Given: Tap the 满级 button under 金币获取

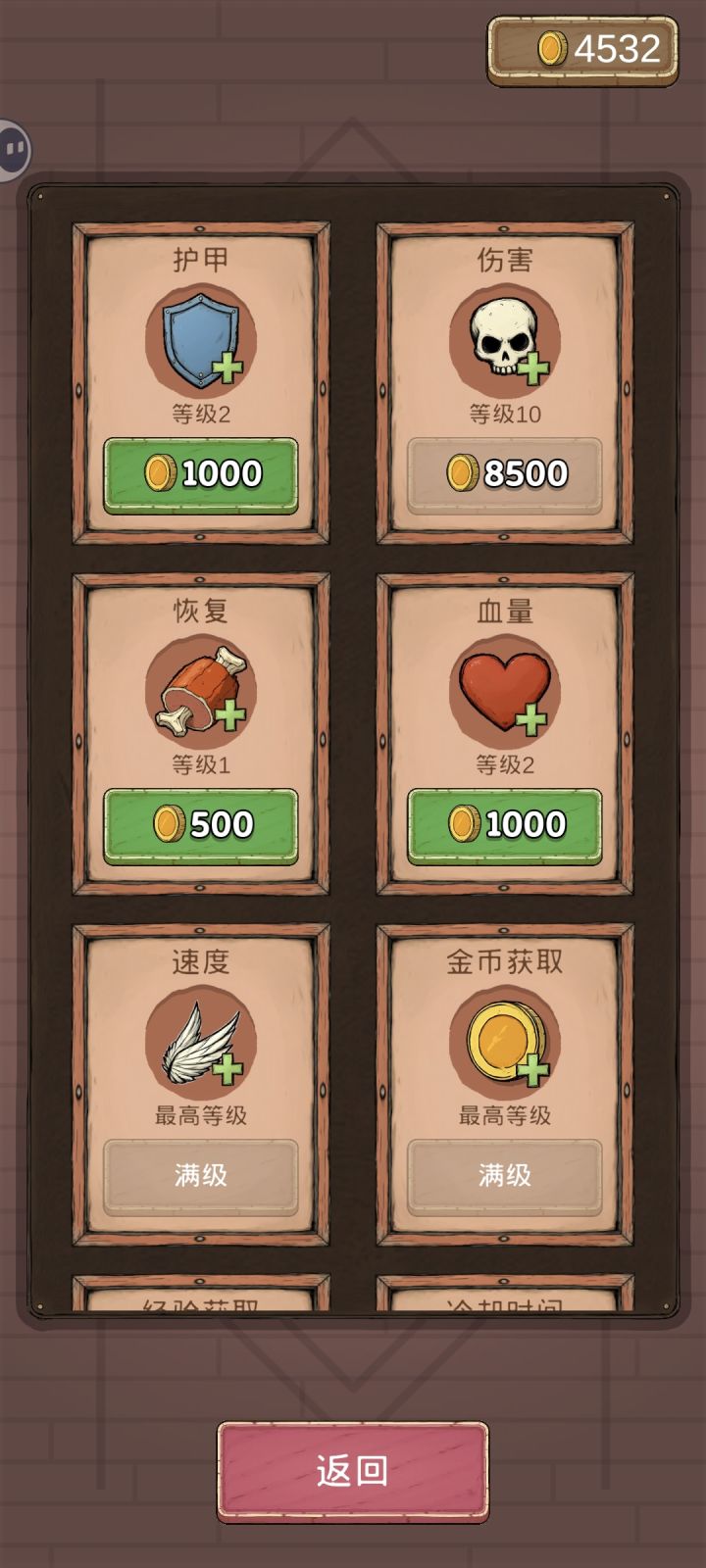Looking at the screenshot, I should coord(502,1175).
